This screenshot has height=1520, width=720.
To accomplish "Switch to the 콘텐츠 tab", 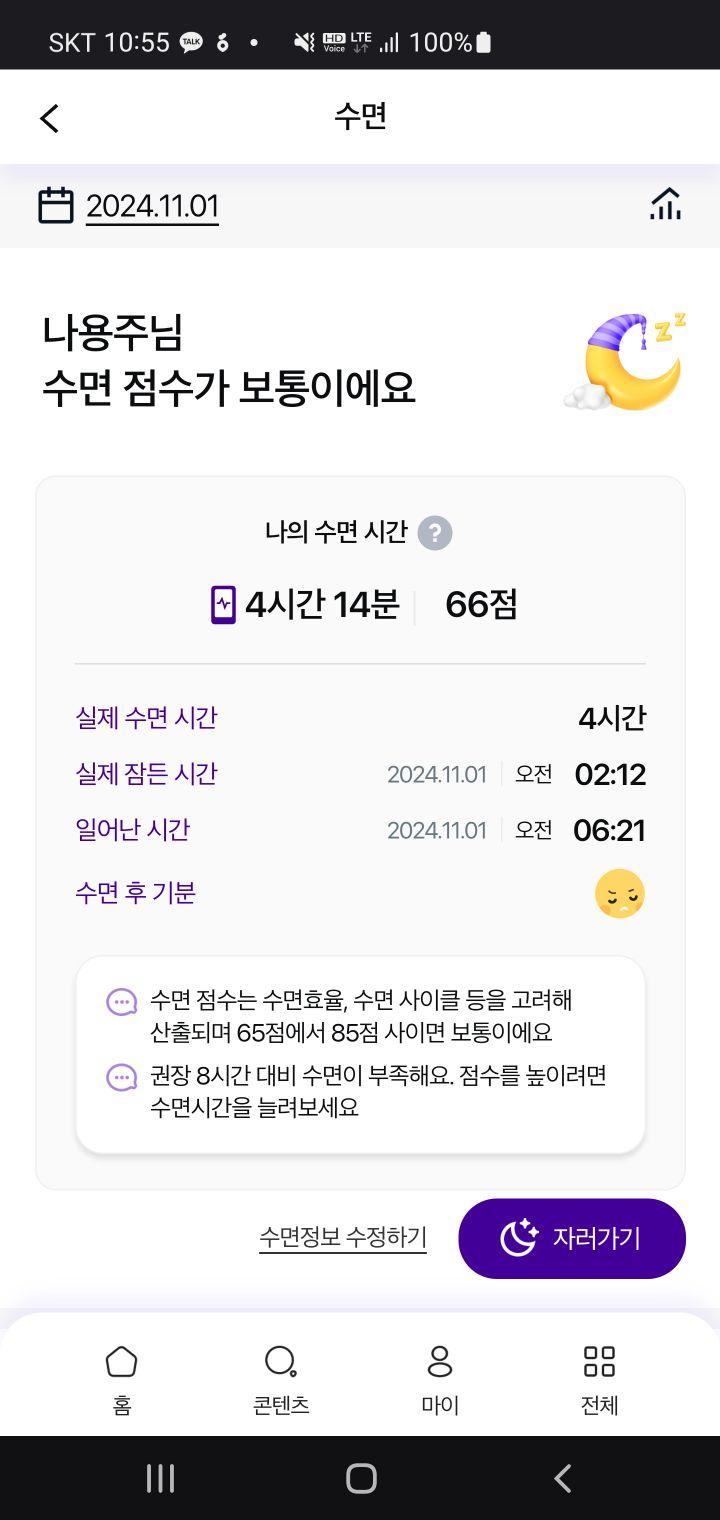I will 281,1379.
